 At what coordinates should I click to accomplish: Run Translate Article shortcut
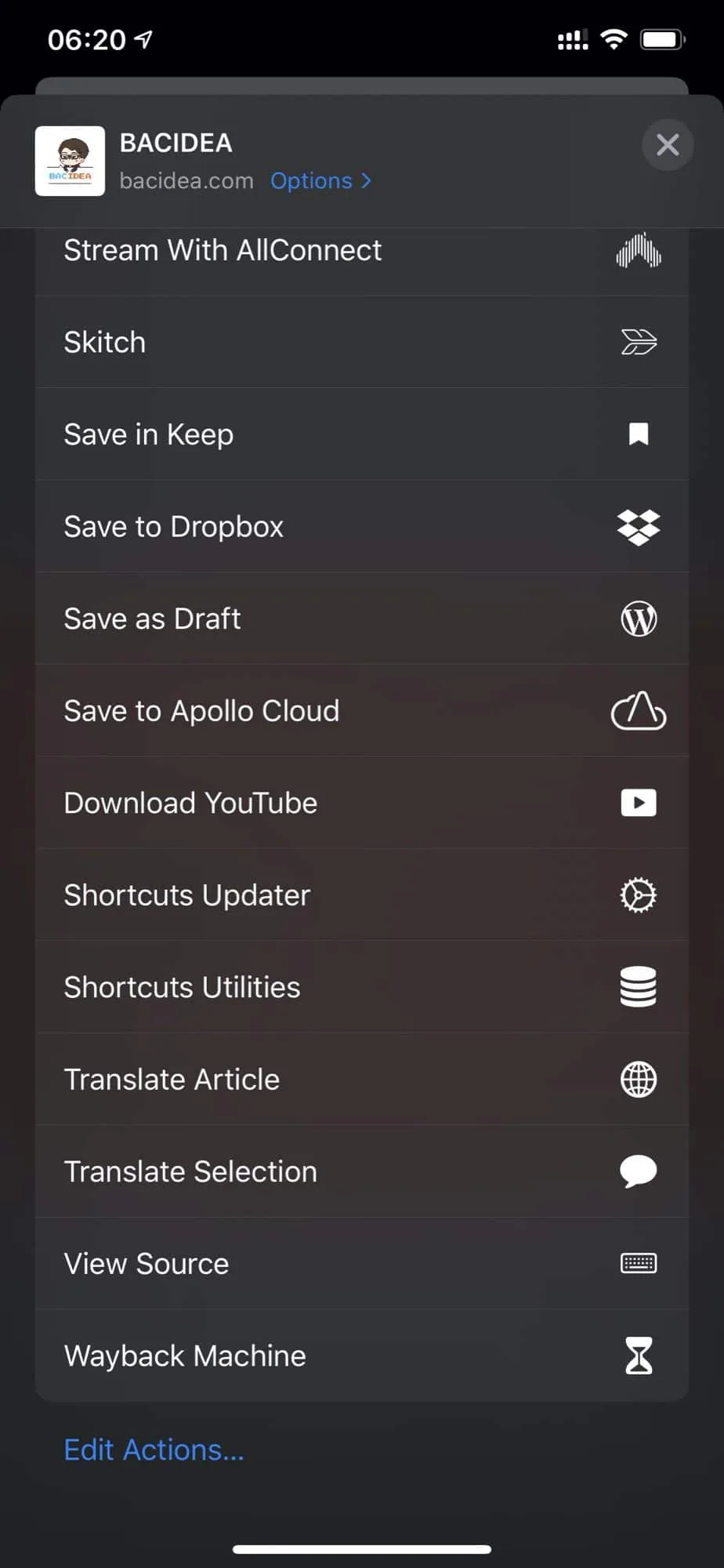click(x=362, y=1079)
